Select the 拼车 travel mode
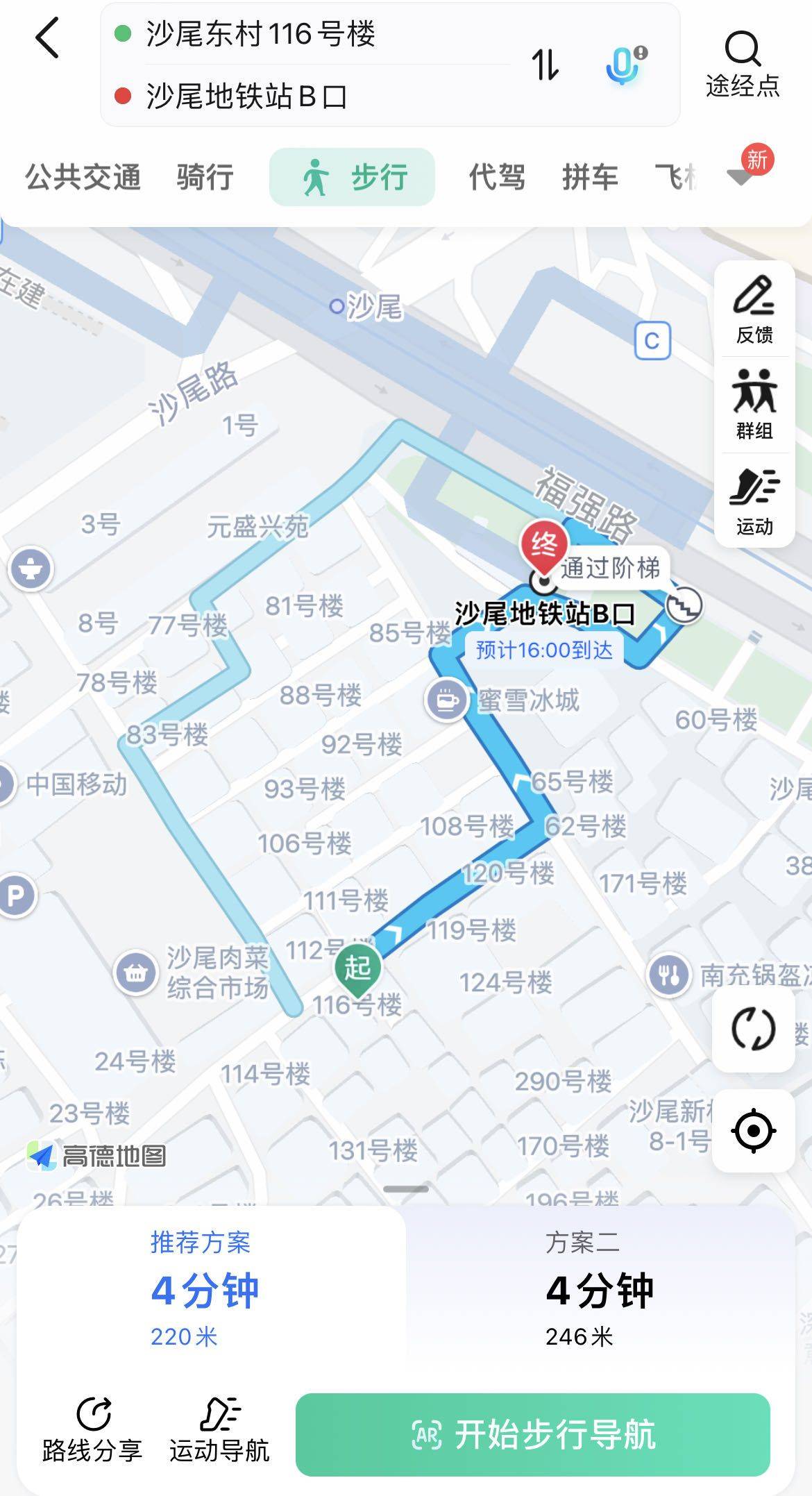This screenshot has height=1496, width=812. pyautogui.click(x=590, y=177)
